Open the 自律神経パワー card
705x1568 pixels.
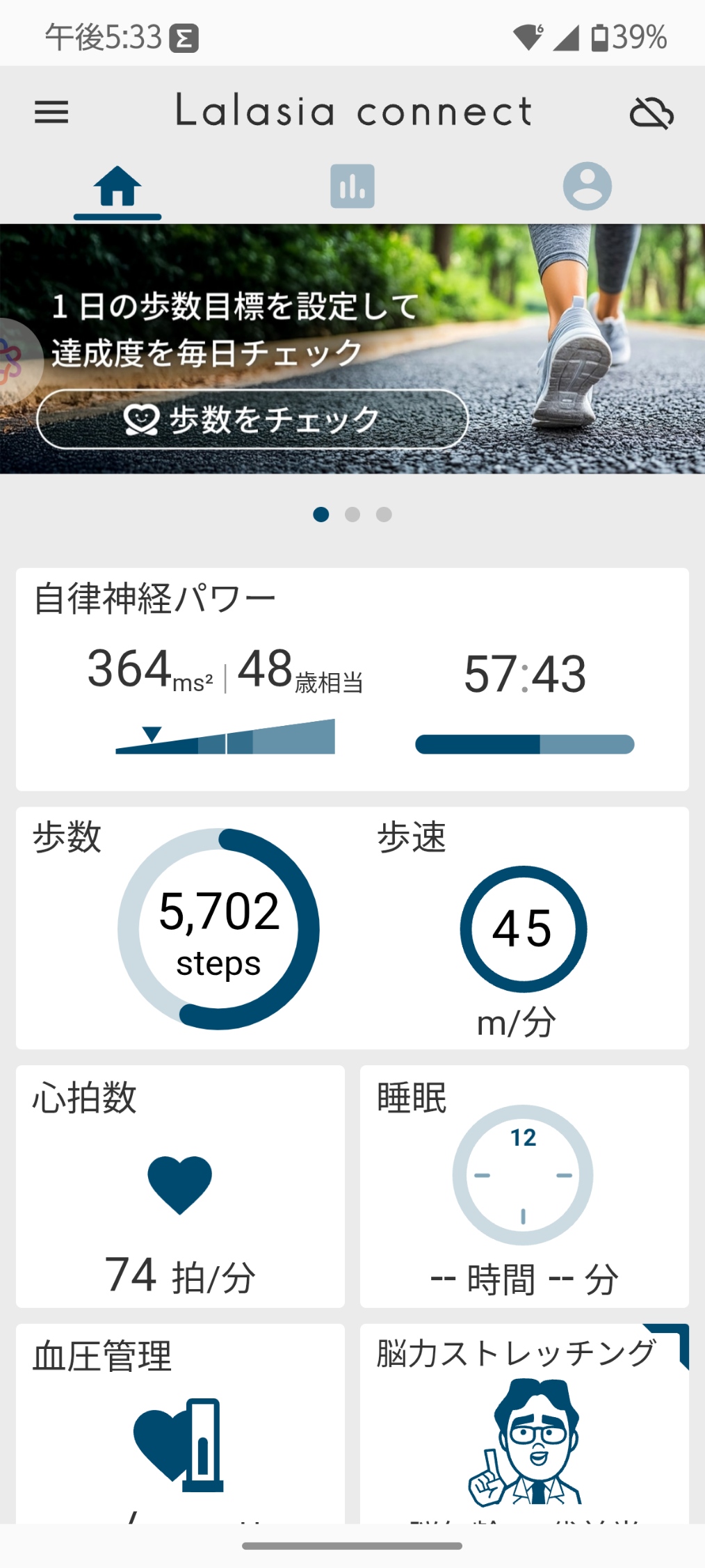click(x=352, y=678)
